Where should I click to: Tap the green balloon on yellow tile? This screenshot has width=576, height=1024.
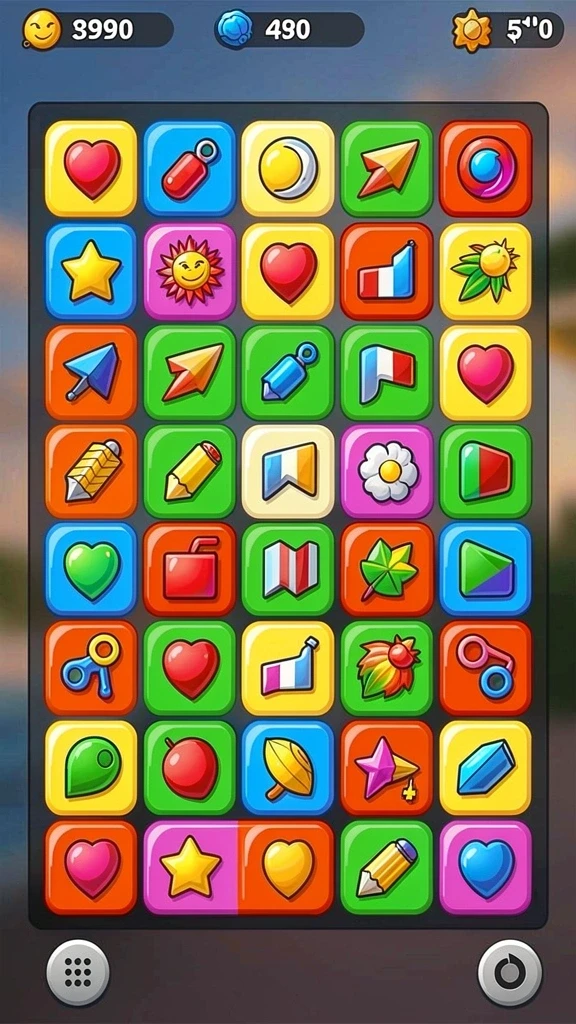pos(91,767)
